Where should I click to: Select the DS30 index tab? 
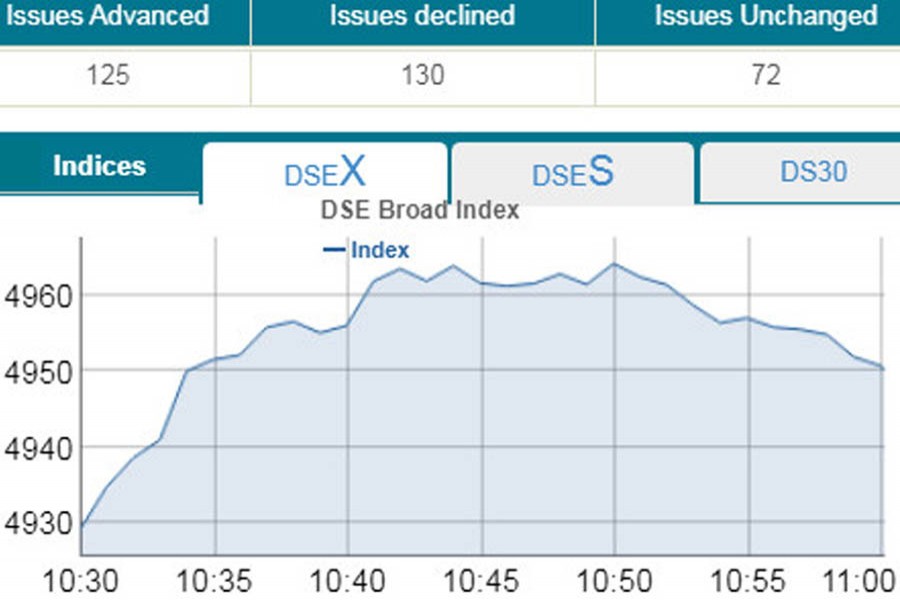pyautogui.click(x=812, y=172)
